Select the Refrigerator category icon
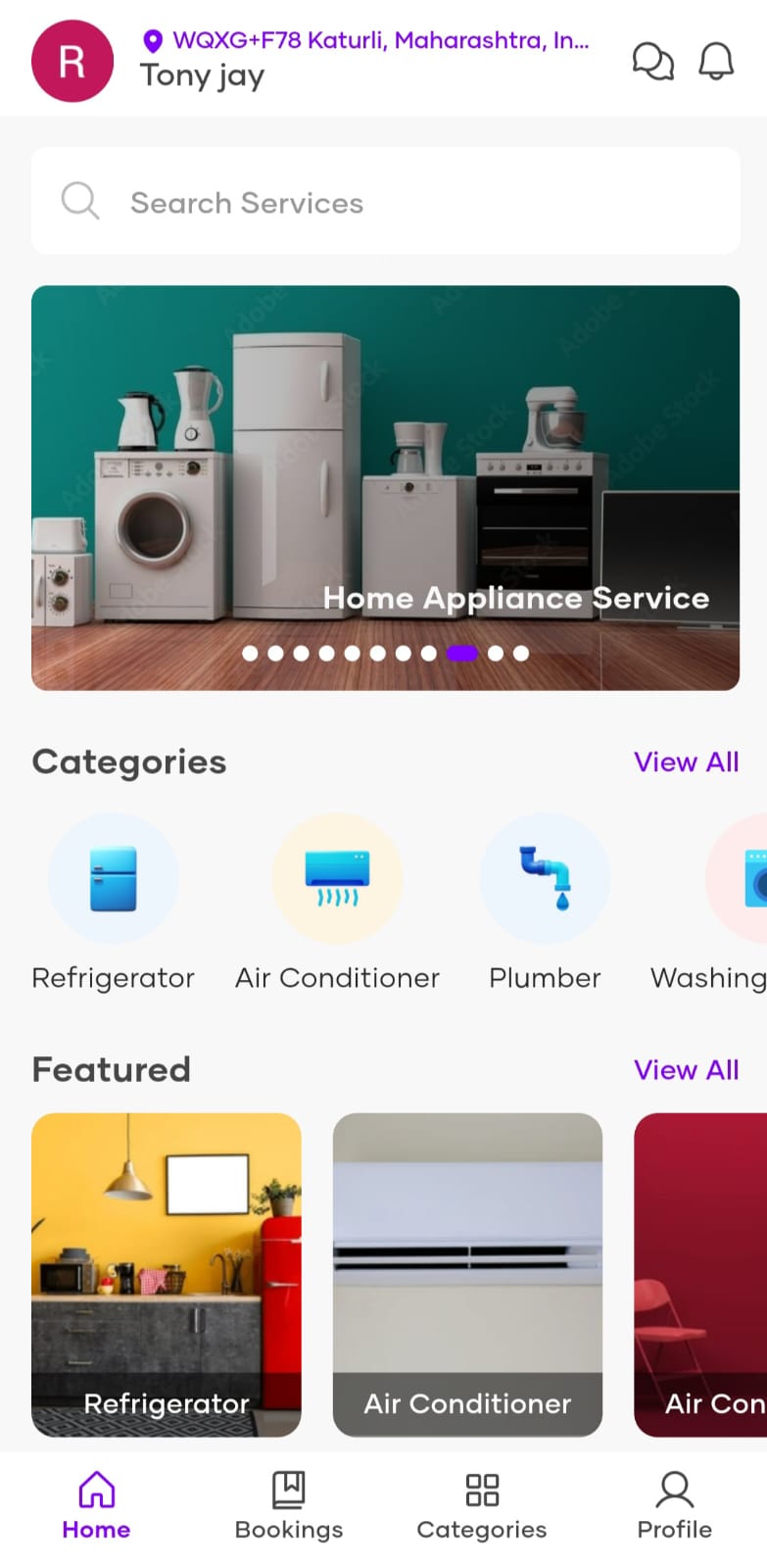The height and width of the screenshot is (1568, 767). 114,879
